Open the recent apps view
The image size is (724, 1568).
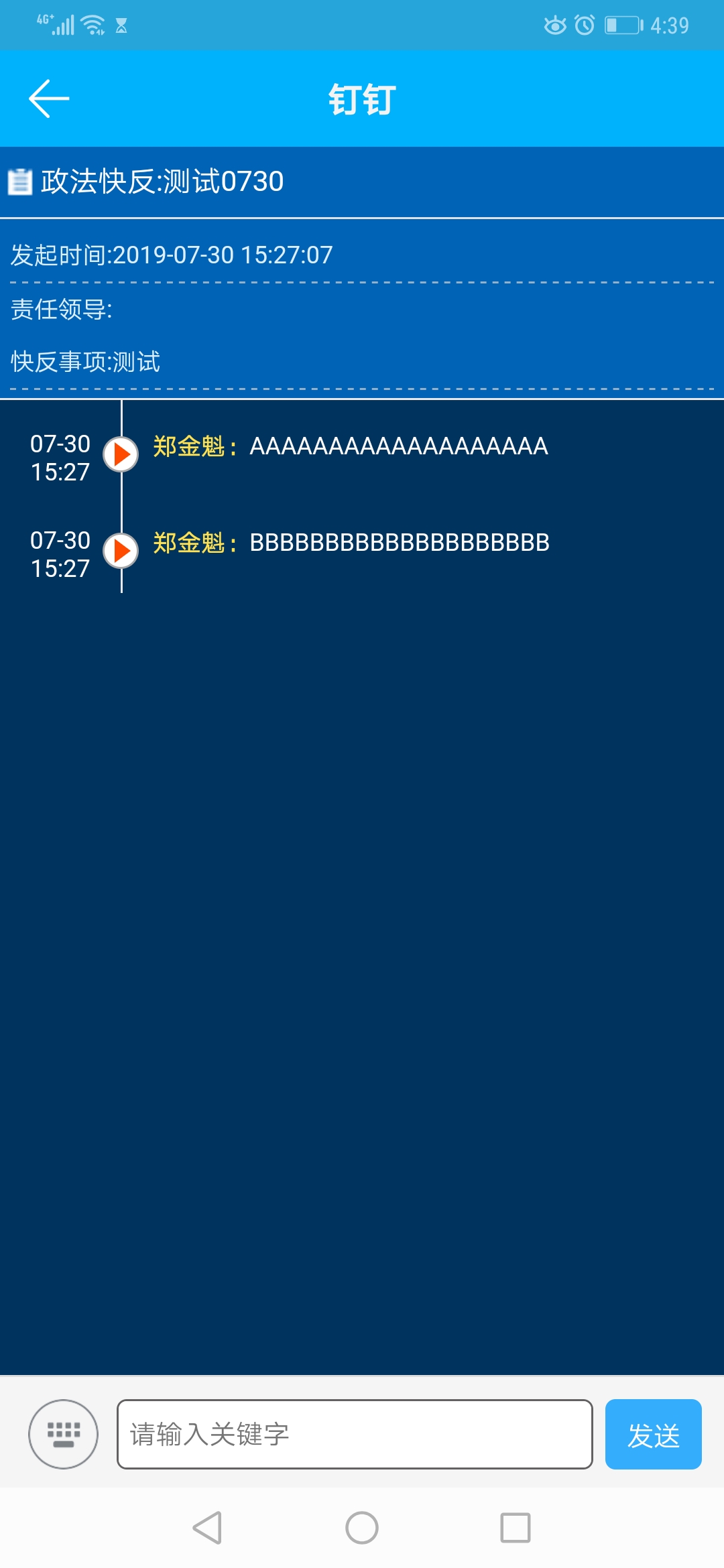tap(516, 1528)
